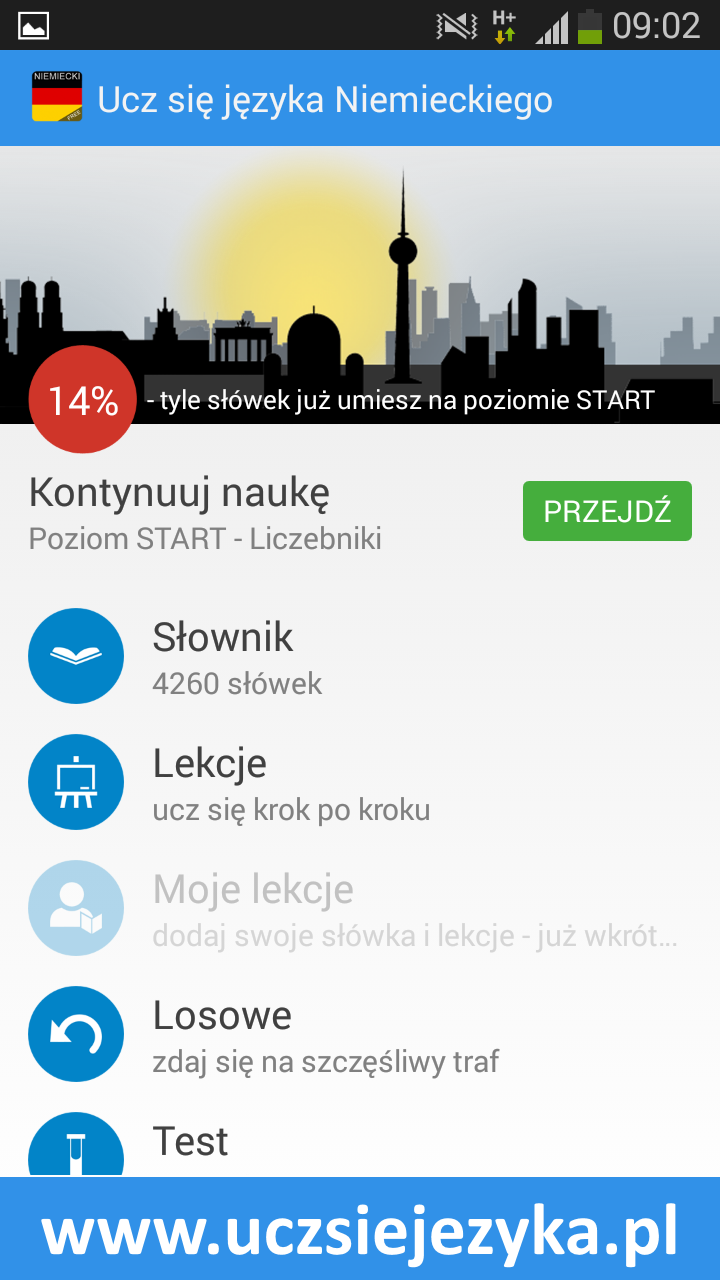The width and height of the screenshot is (720, 1280).
Task: Tap the German flag app logo
Action: click(56, 97)
